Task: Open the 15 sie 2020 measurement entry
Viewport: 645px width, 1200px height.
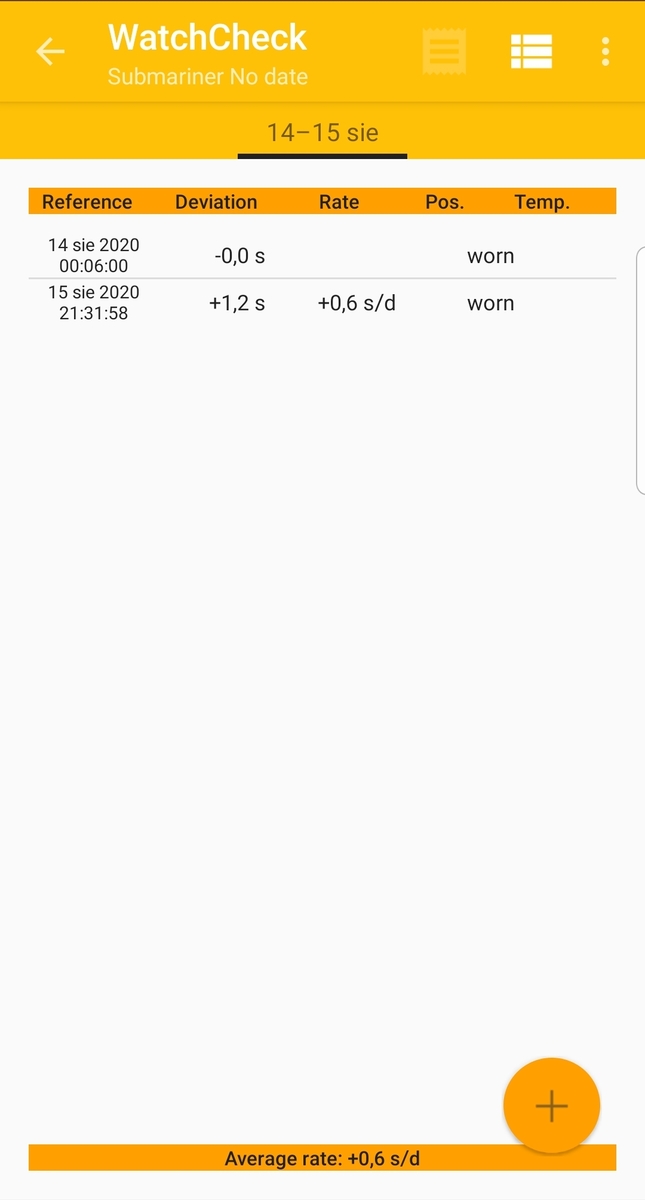Action: (x=322, y=303)
